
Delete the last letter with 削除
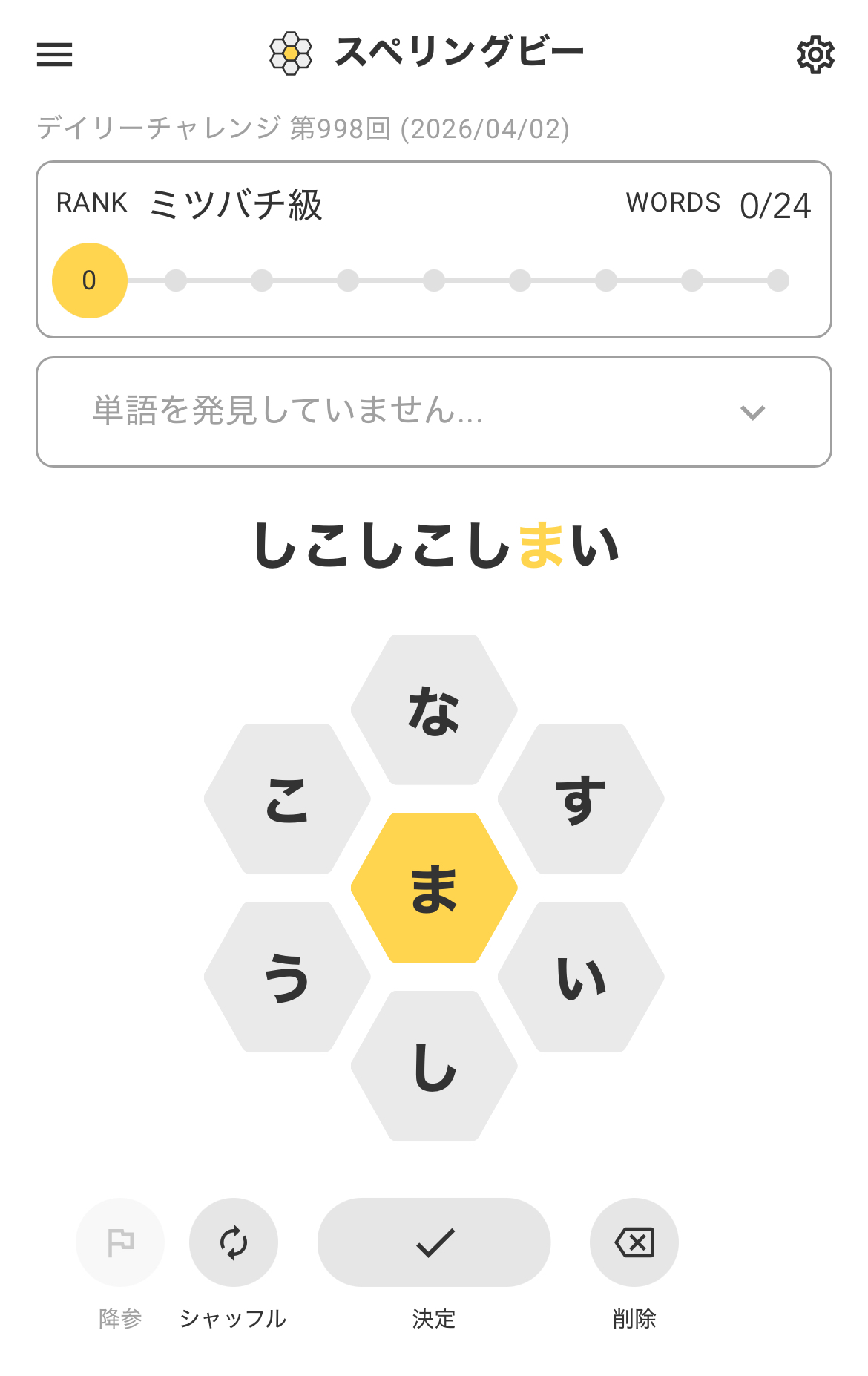tap(634, 1242)
